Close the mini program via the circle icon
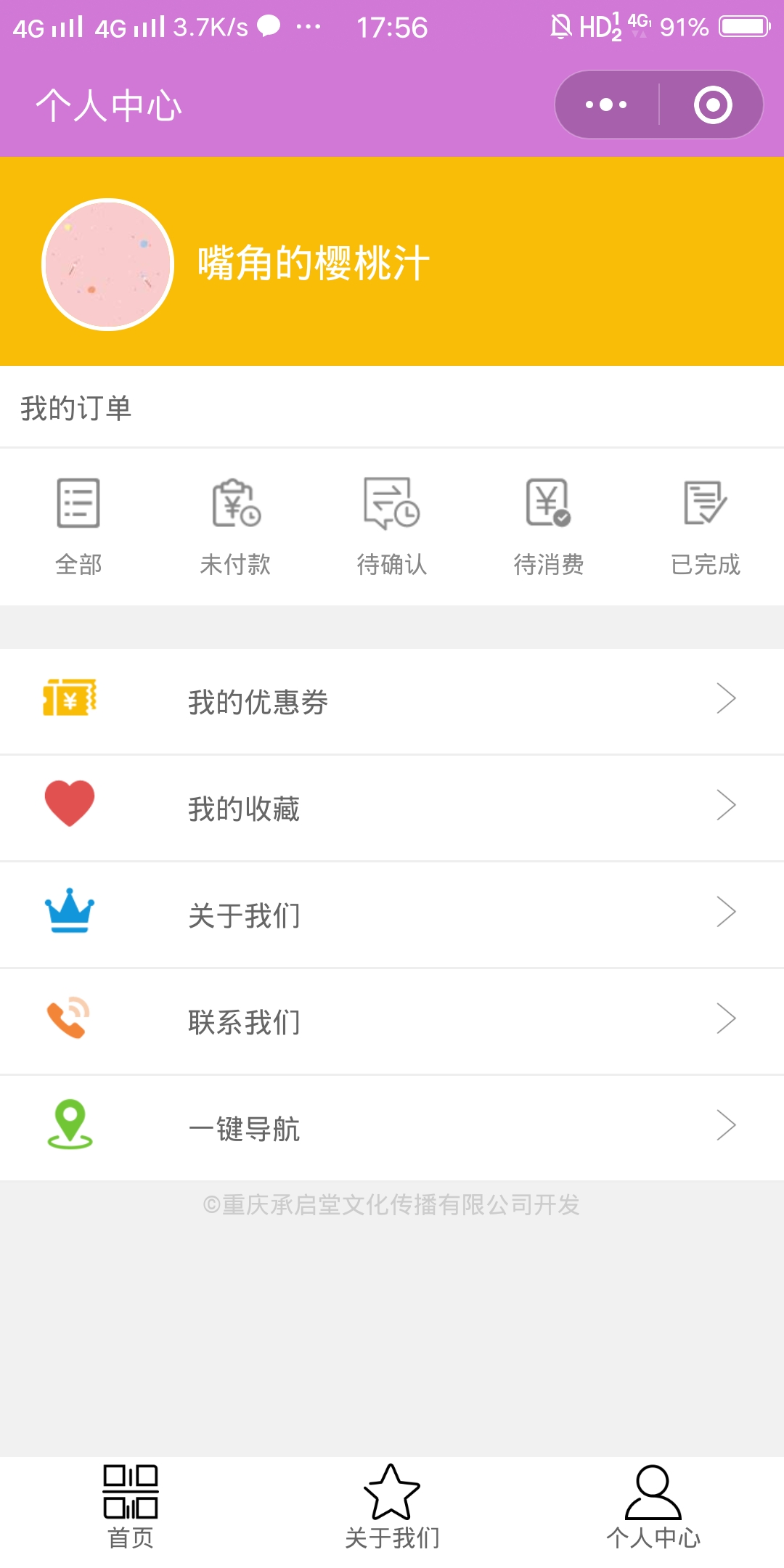This screenshot has height=1568, width=784. click(712, 105)
